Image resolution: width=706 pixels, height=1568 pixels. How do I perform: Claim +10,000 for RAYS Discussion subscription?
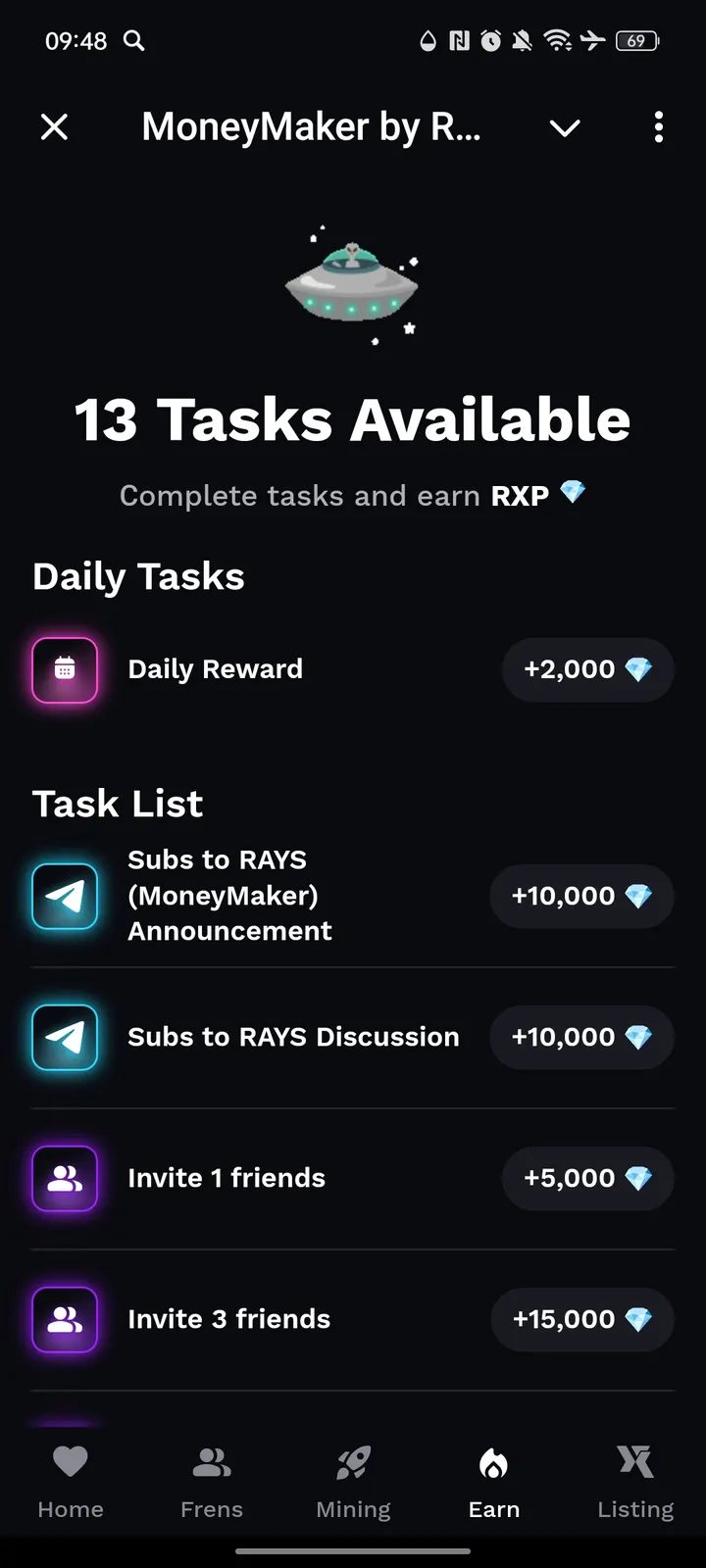click(x=580, y=1037)
